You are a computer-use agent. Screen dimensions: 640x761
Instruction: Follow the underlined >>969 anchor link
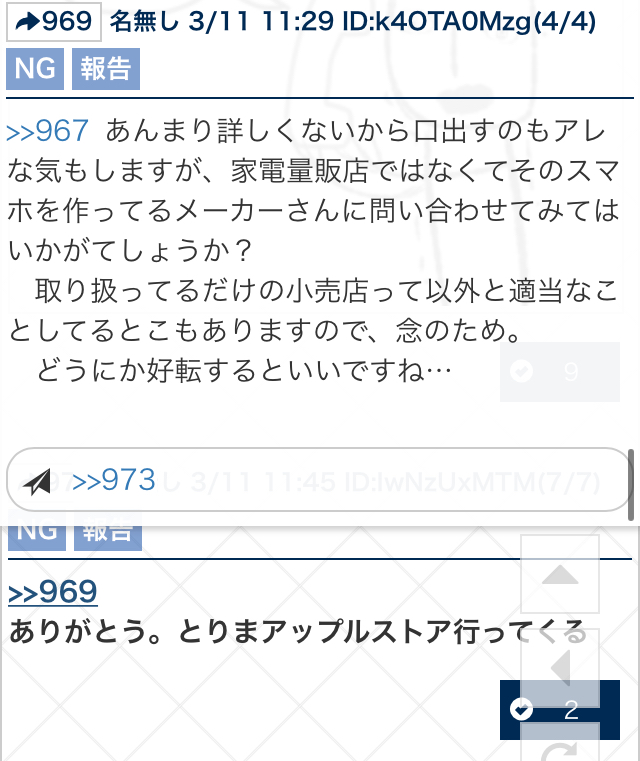click(x=53, y=591)
